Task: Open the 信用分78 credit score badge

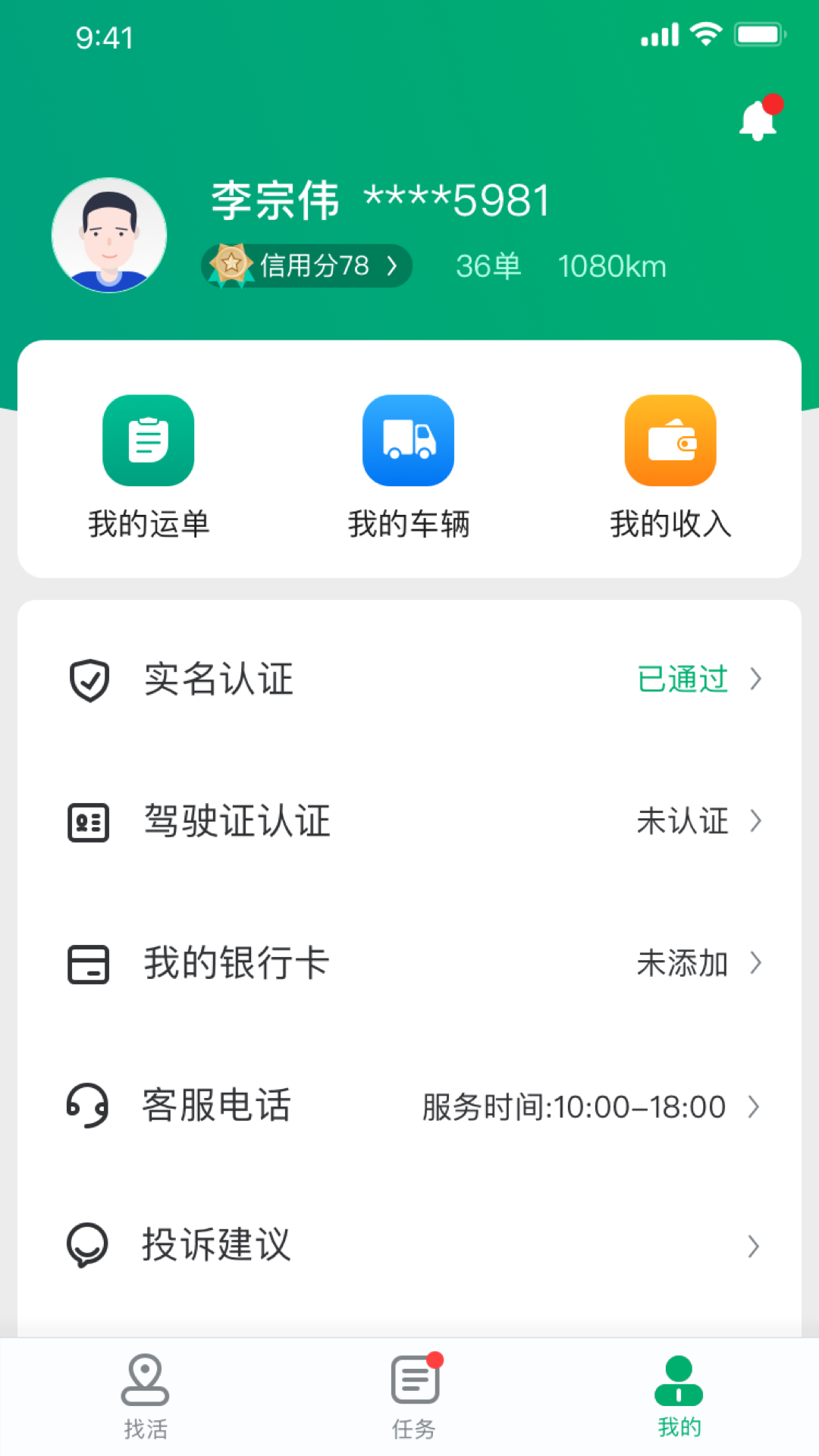Action: (307, 265)
